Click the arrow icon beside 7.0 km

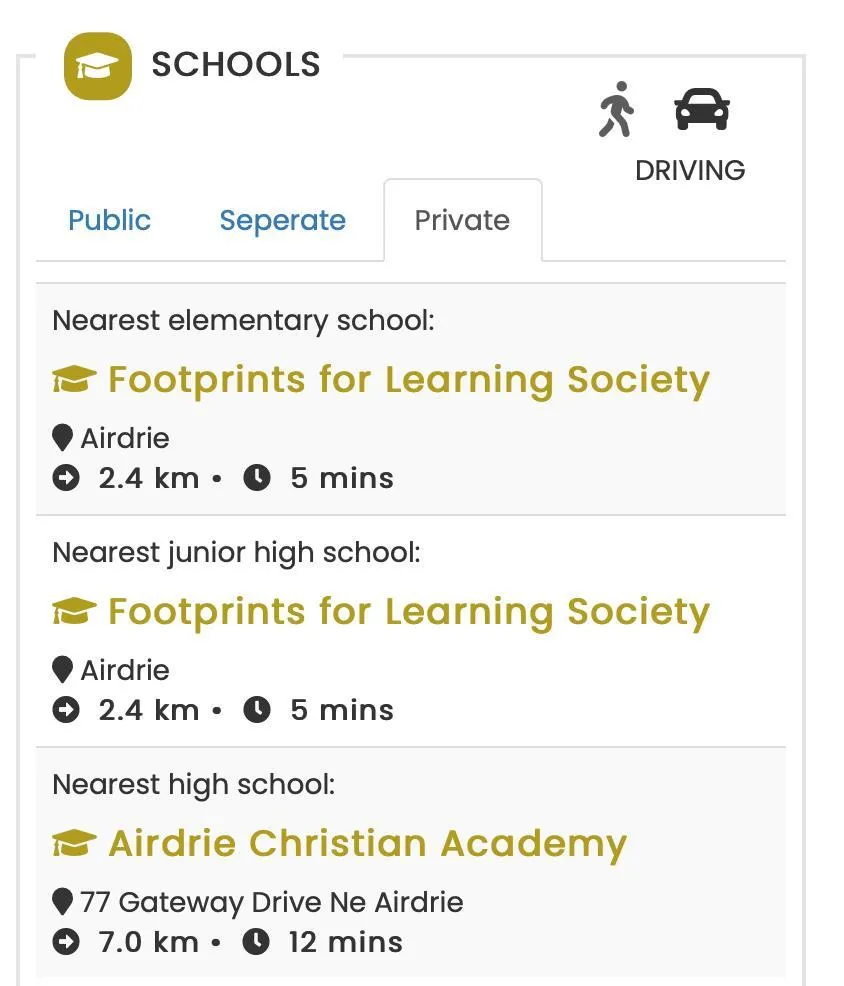point(66,941)
